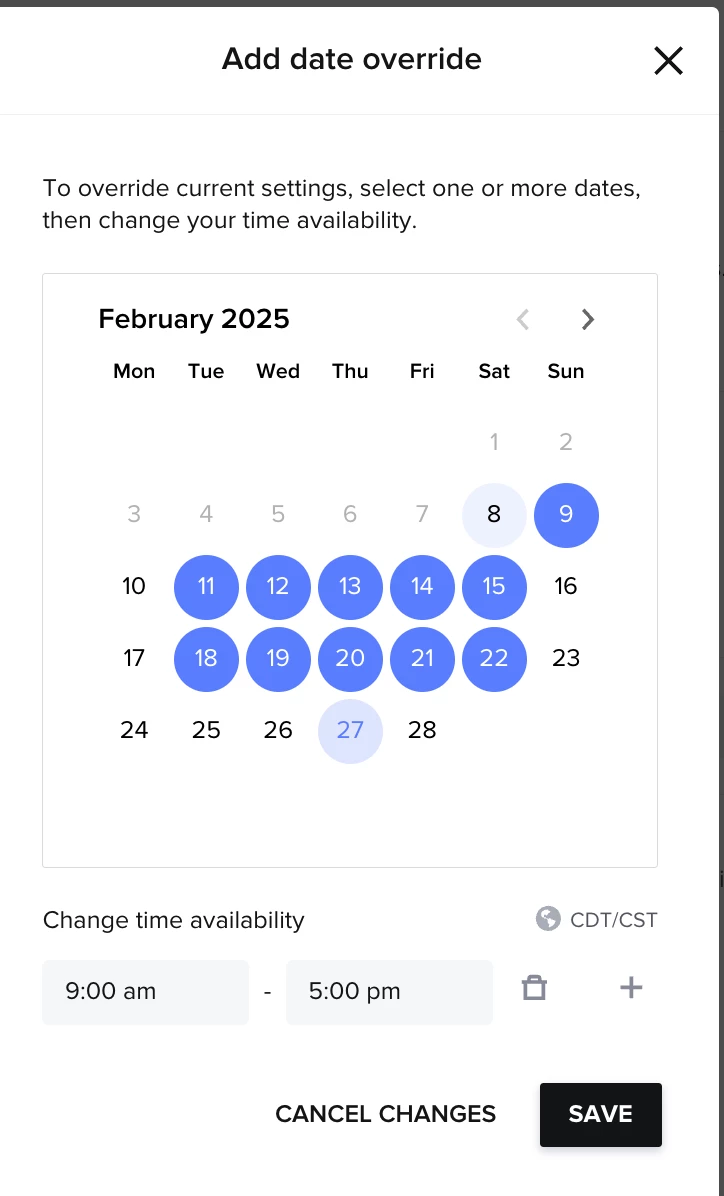724x1196 pixels.
Task: Choose February 27 on the calendar
Action: point(350,731)
